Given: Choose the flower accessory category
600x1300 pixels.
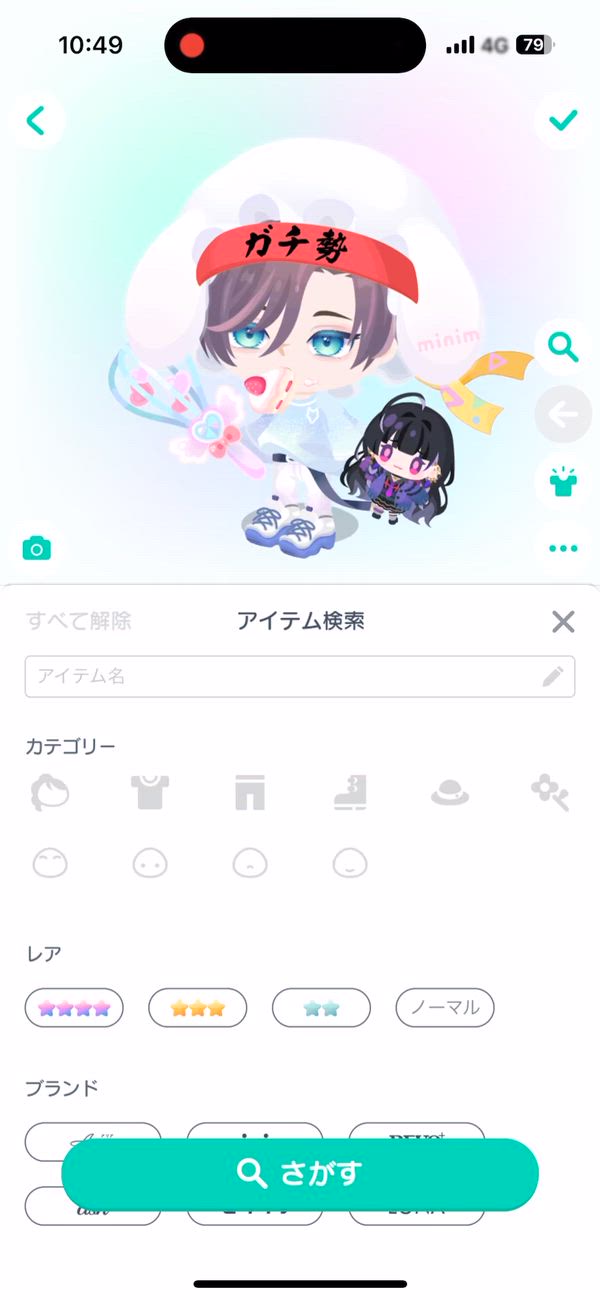Looking at the screenshot, I should pyautogui.click(x=550, y=794).
